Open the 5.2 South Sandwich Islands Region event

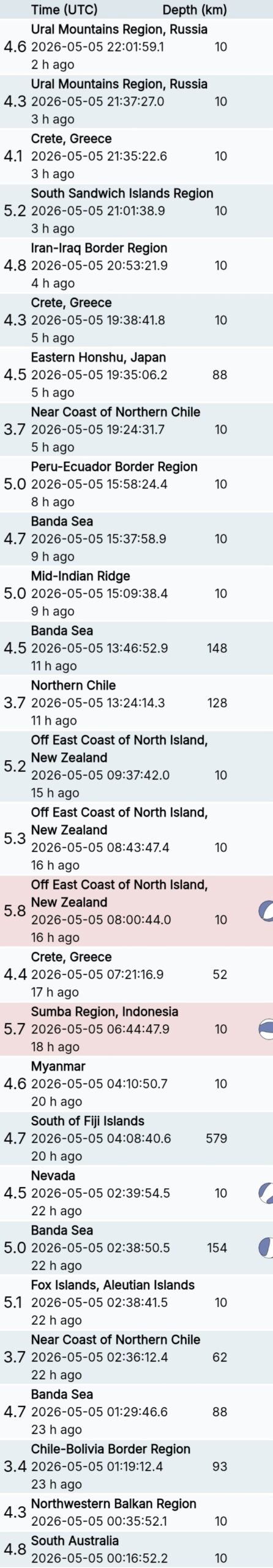[x=136, y=211]
